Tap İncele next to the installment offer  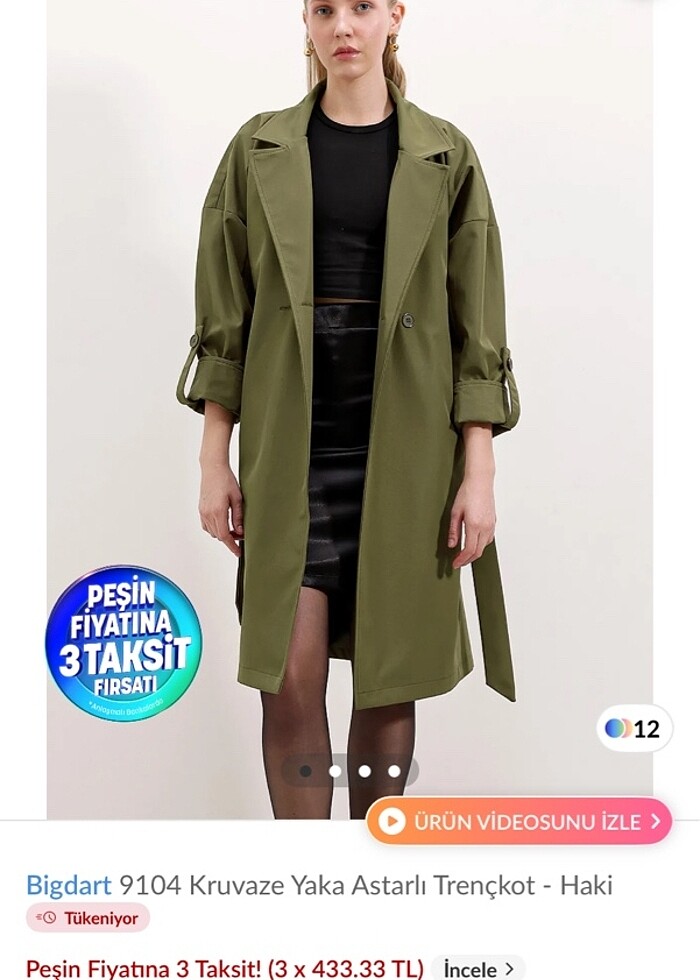pos(481,968)
